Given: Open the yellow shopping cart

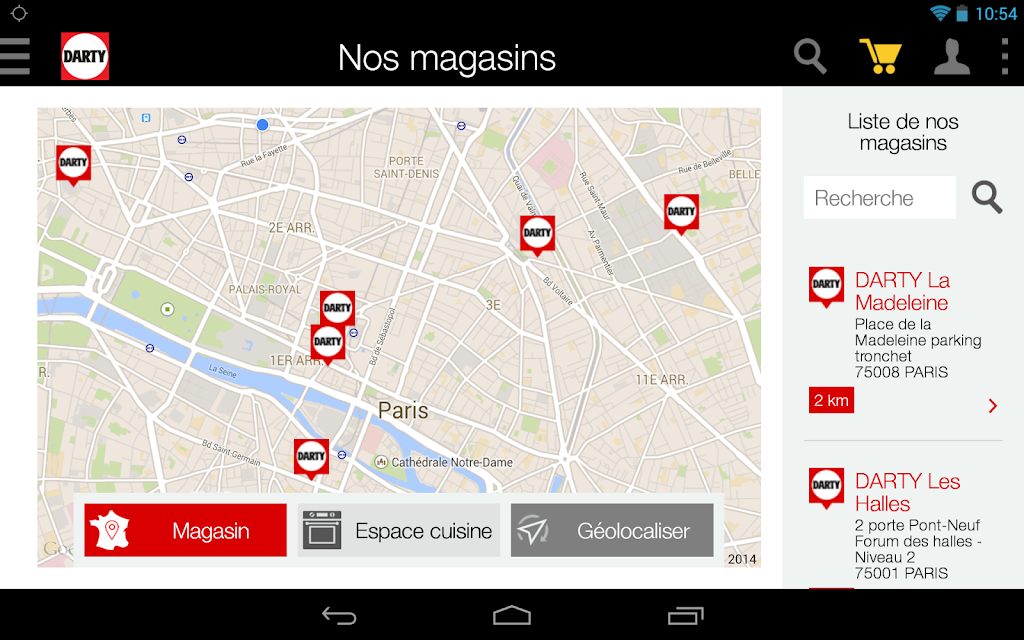Looking at the screenshot, I should [880, 56].
